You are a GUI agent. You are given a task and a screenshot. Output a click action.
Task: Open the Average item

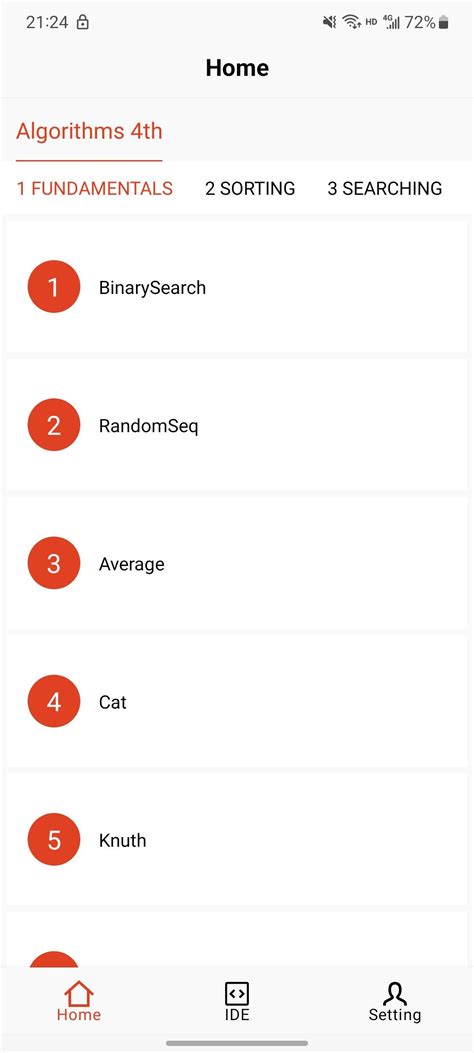pos(237,564)
